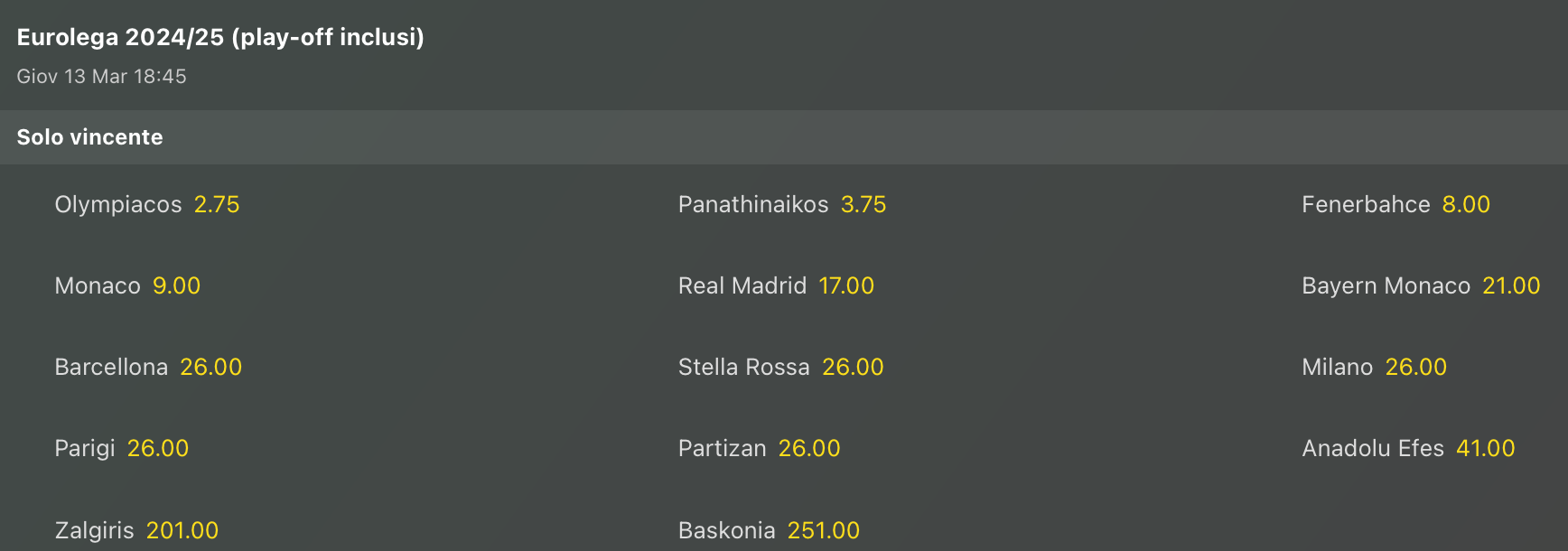Select Bayern Monaco at 21.00
This screenshot has width=1568, height=551.
coord(1420,286)
